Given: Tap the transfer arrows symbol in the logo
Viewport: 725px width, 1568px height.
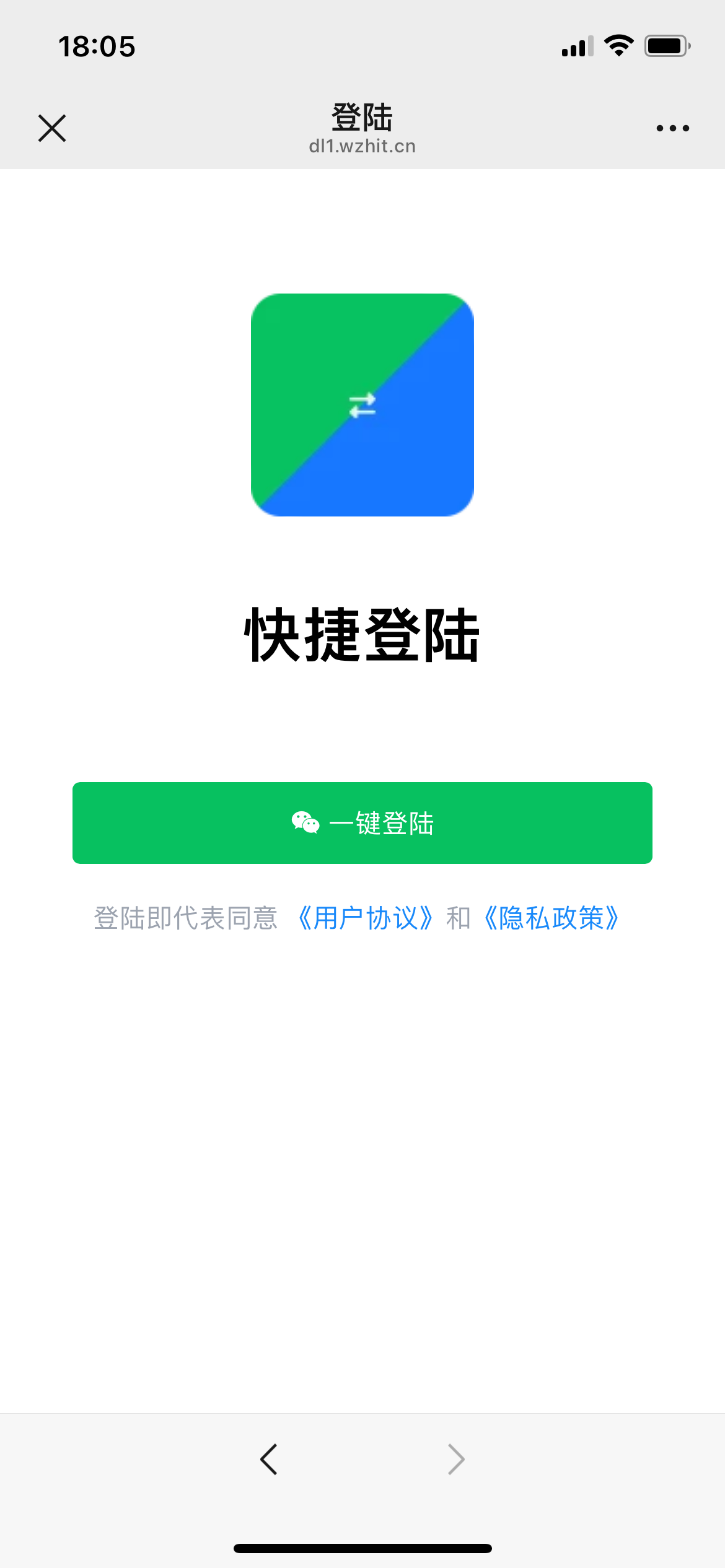Looking at the screenshot, I should tap(362, 405).
